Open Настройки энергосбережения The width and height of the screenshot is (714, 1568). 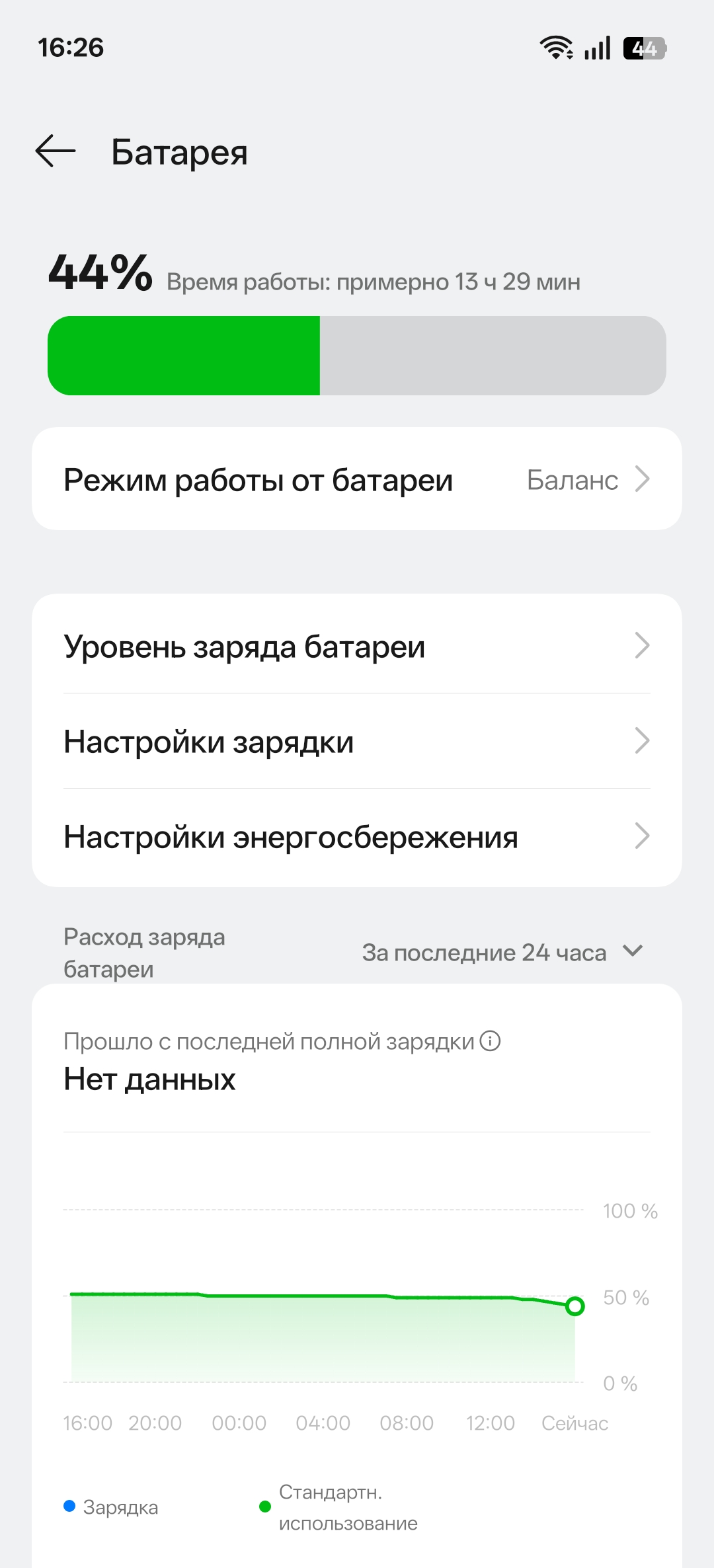pos(357,836)
